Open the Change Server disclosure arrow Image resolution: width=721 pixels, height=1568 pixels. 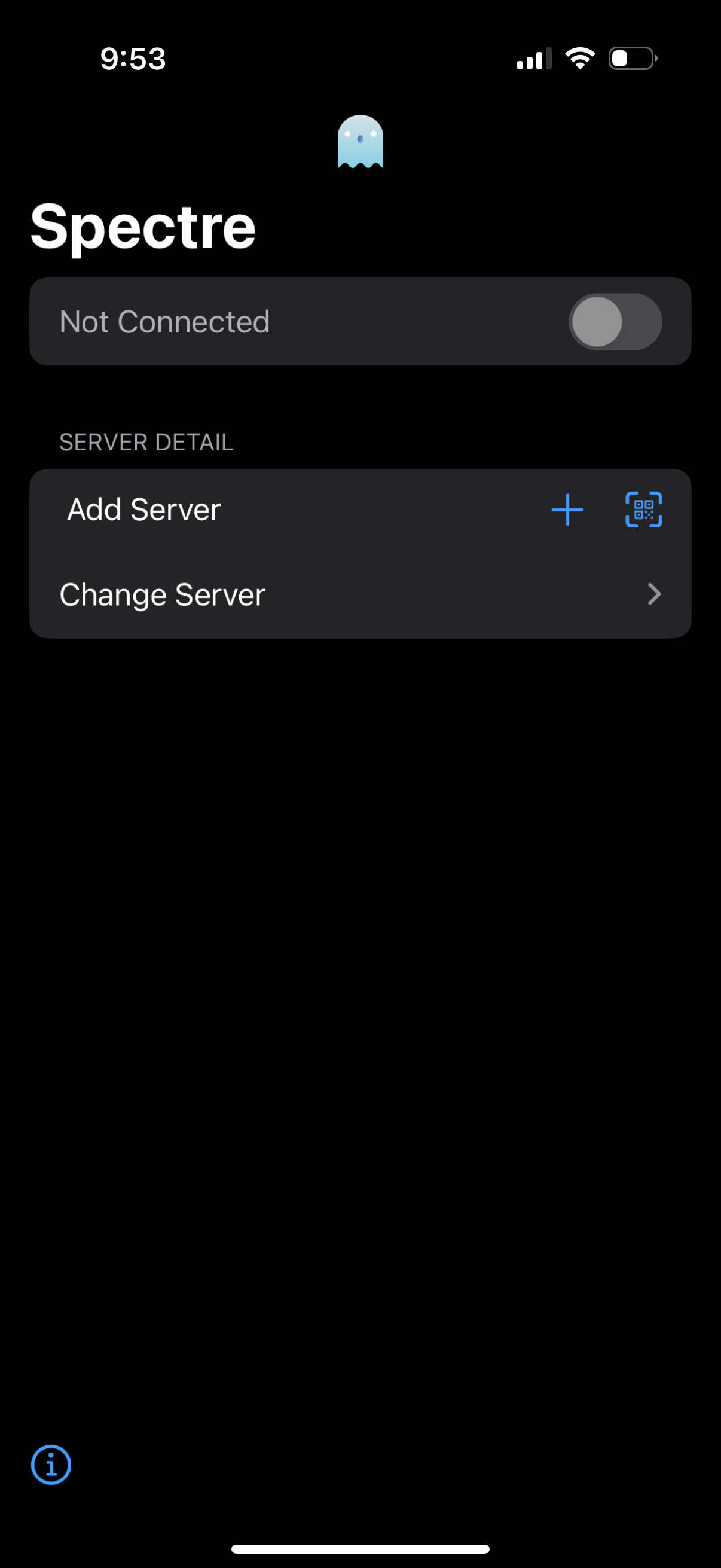653,594
